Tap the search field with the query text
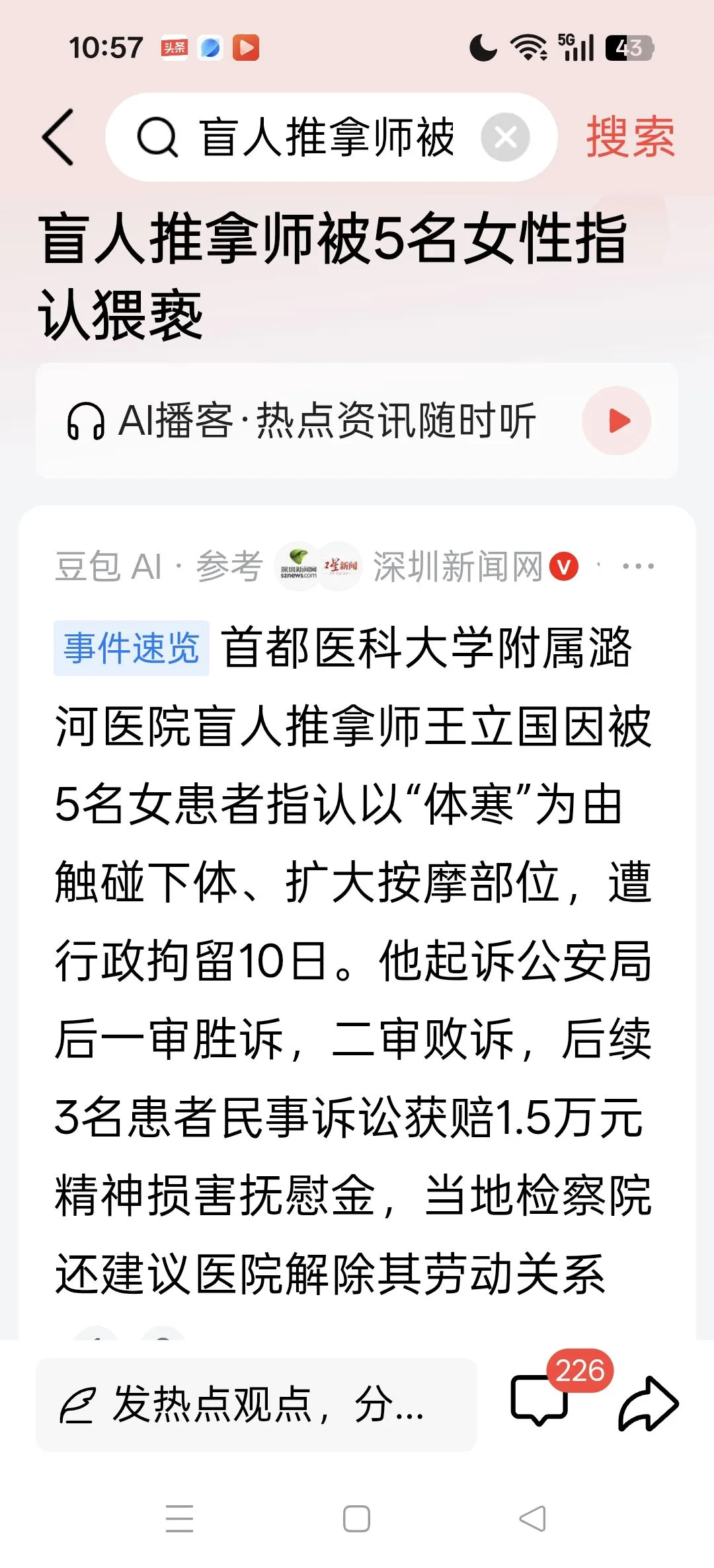The height and width of the screenshot is (1568, 714). click(x=326, y=137)
